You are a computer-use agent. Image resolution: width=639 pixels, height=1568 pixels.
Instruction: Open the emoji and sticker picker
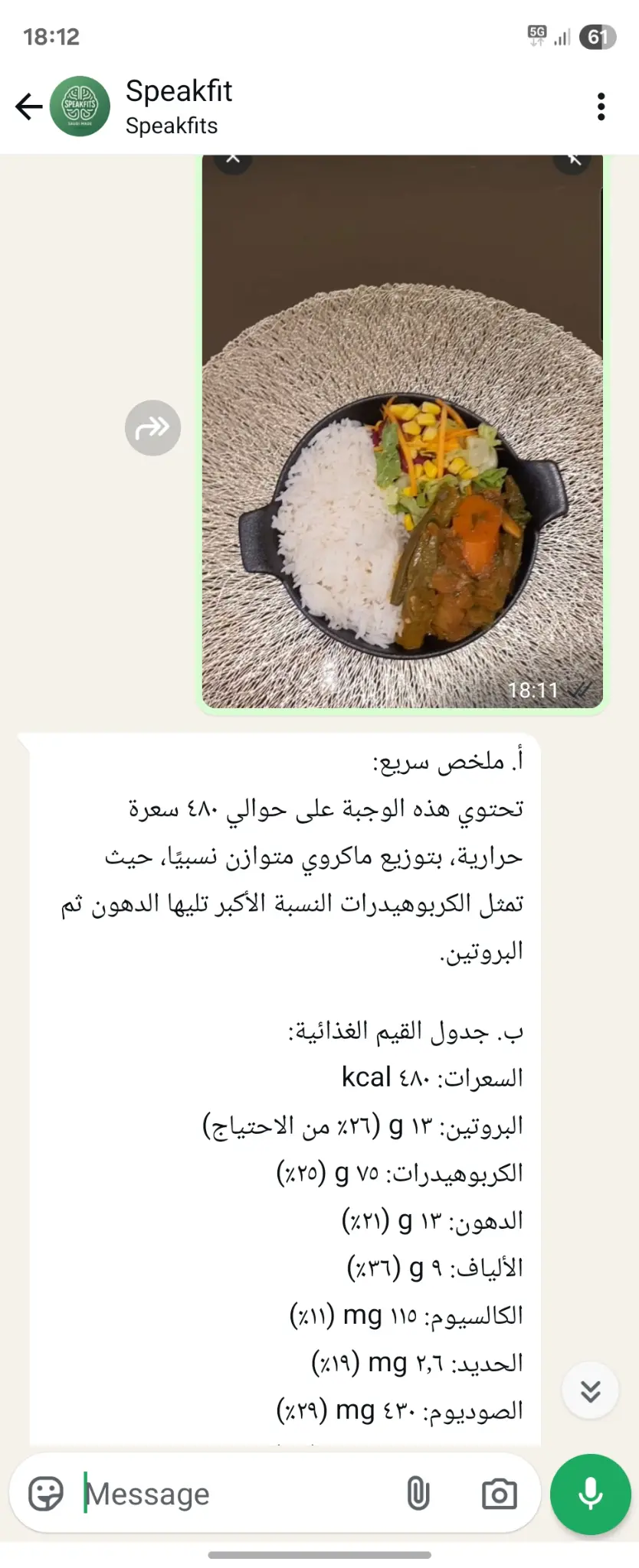coord(46,1494)
